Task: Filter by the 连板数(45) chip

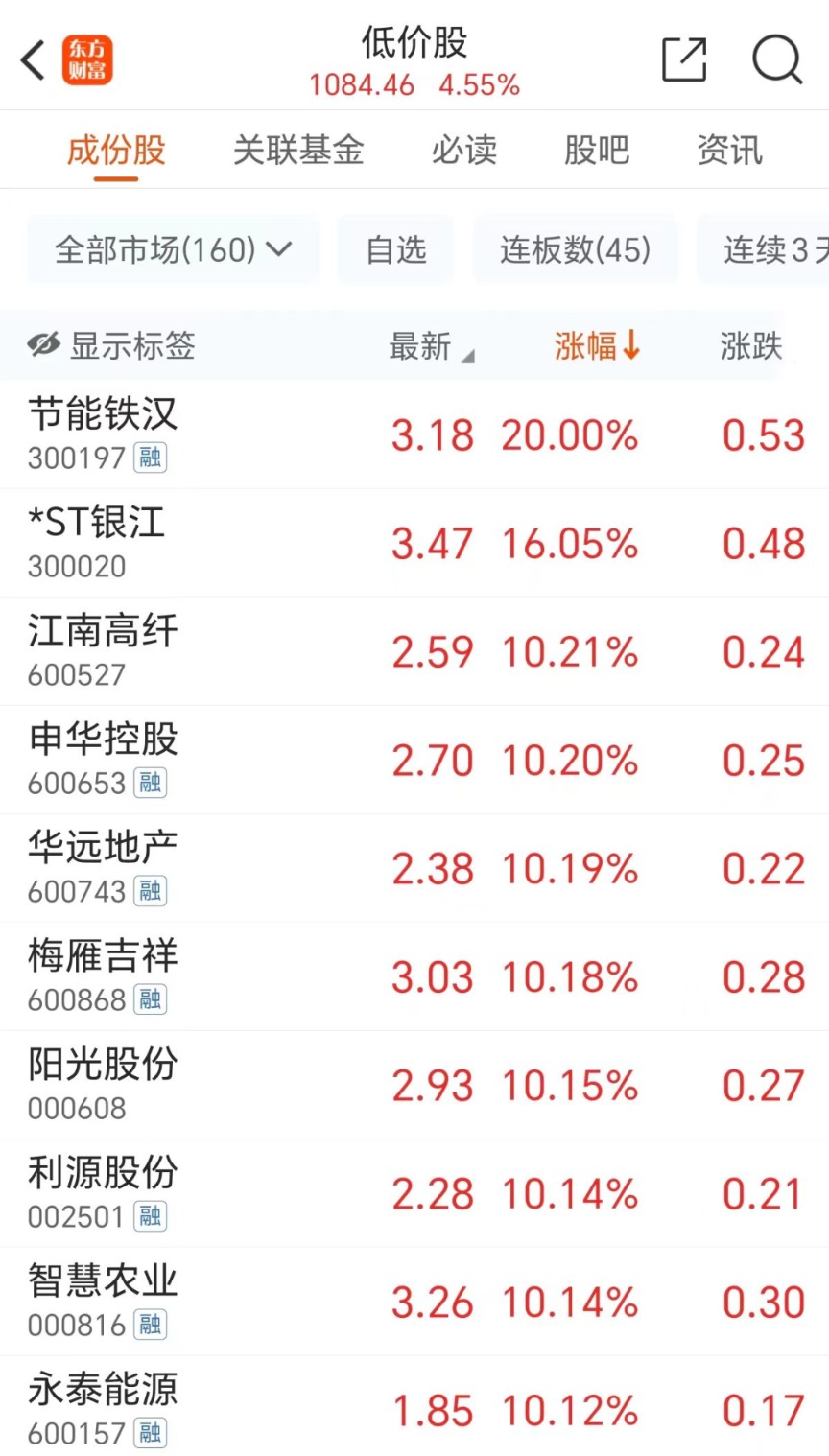Action: coord(576,250)
